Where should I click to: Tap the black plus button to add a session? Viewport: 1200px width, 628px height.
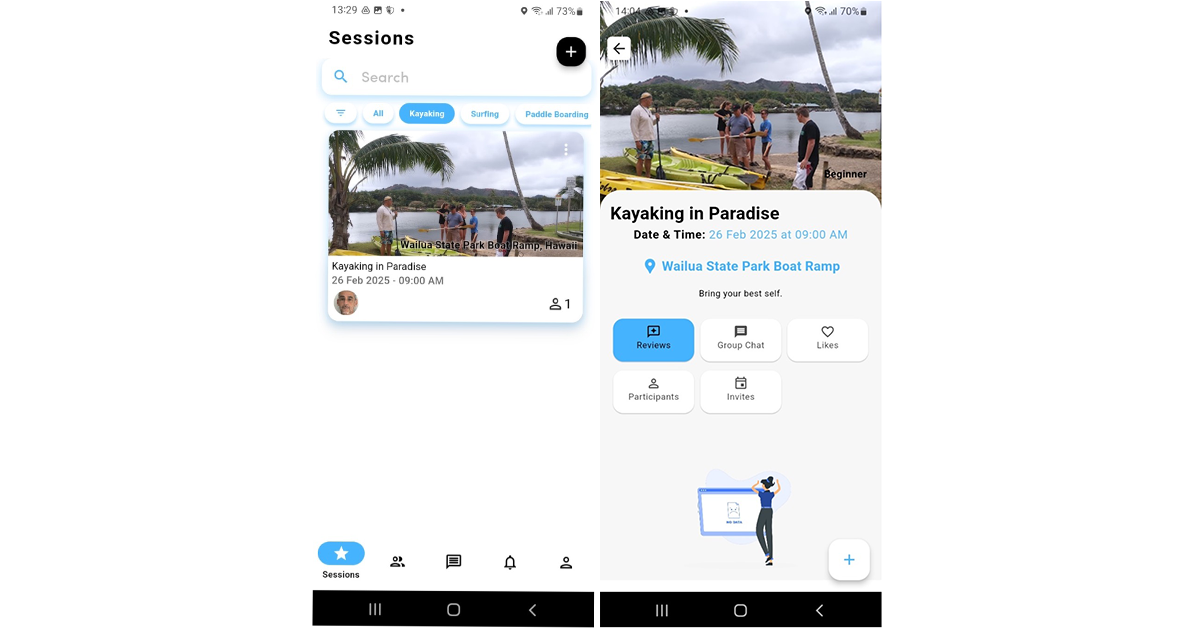click(x=570, y=52)
